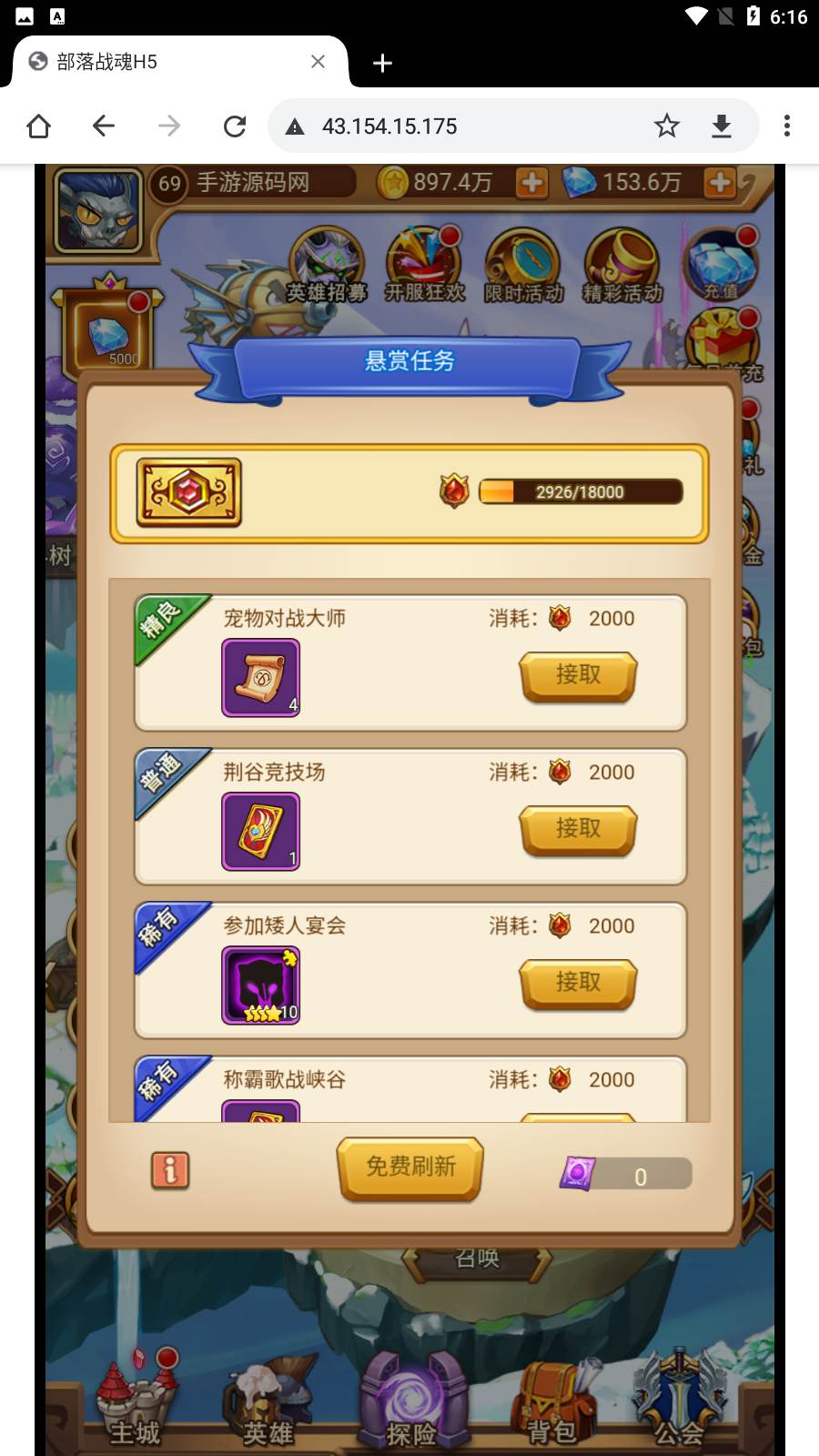
Task: Add more diamonds
Action: click(719, 183)
